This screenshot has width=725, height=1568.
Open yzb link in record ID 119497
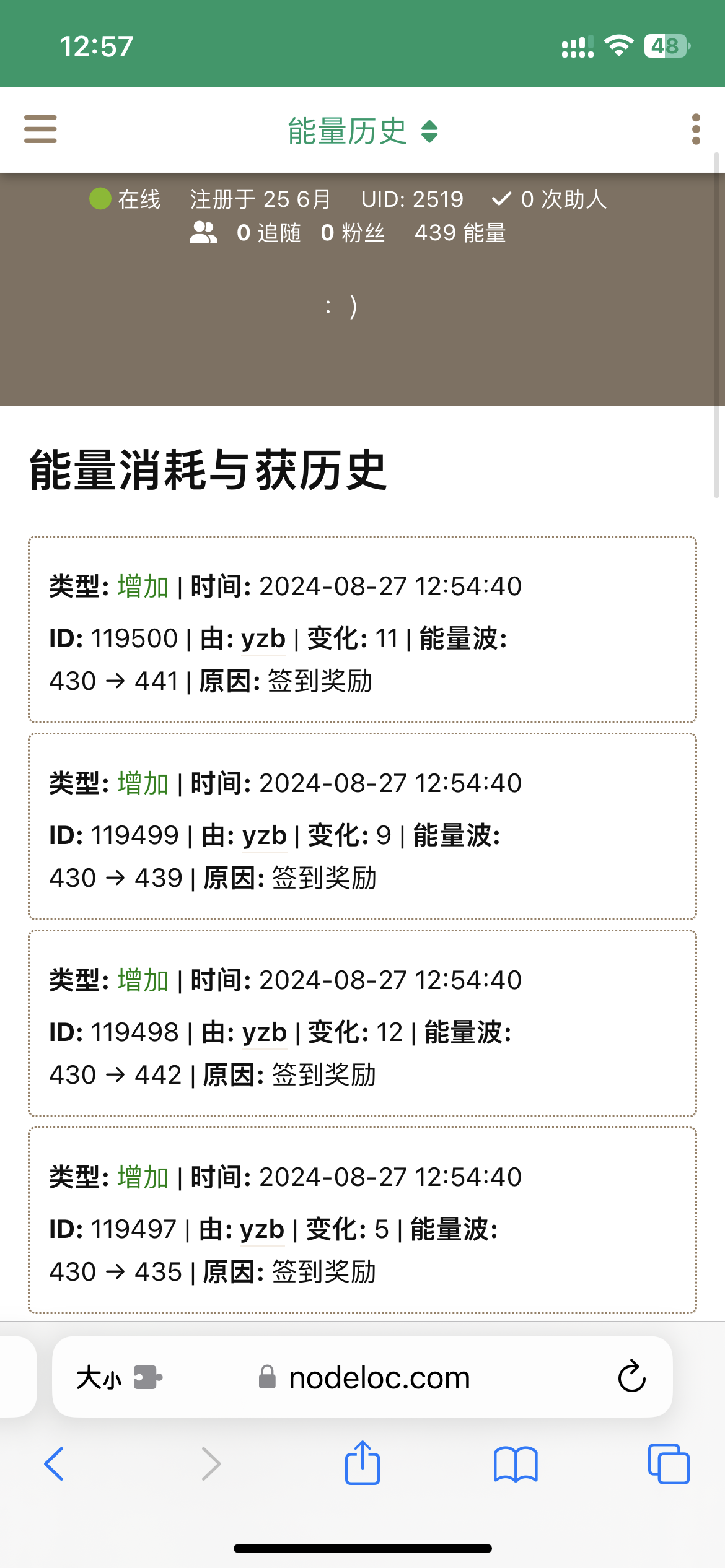[x=262, y=1229]
